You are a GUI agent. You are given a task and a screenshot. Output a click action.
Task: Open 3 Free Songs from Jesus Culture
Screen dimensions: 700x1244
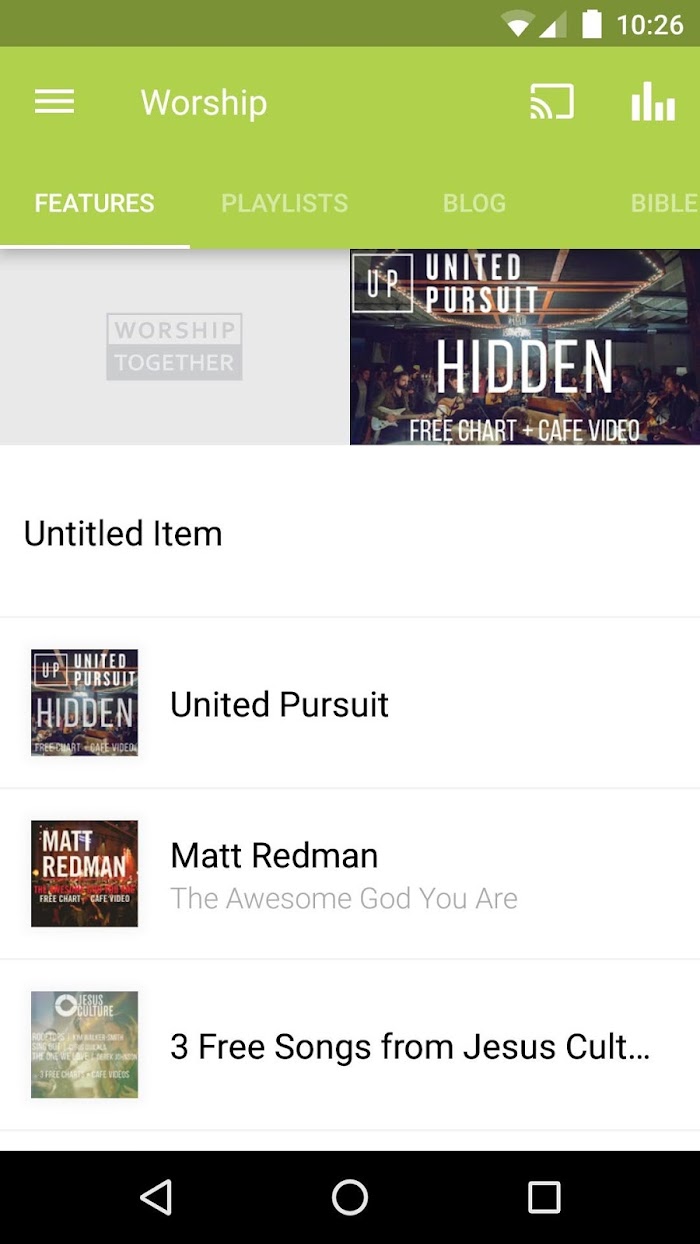click(x=350, y=1045)
